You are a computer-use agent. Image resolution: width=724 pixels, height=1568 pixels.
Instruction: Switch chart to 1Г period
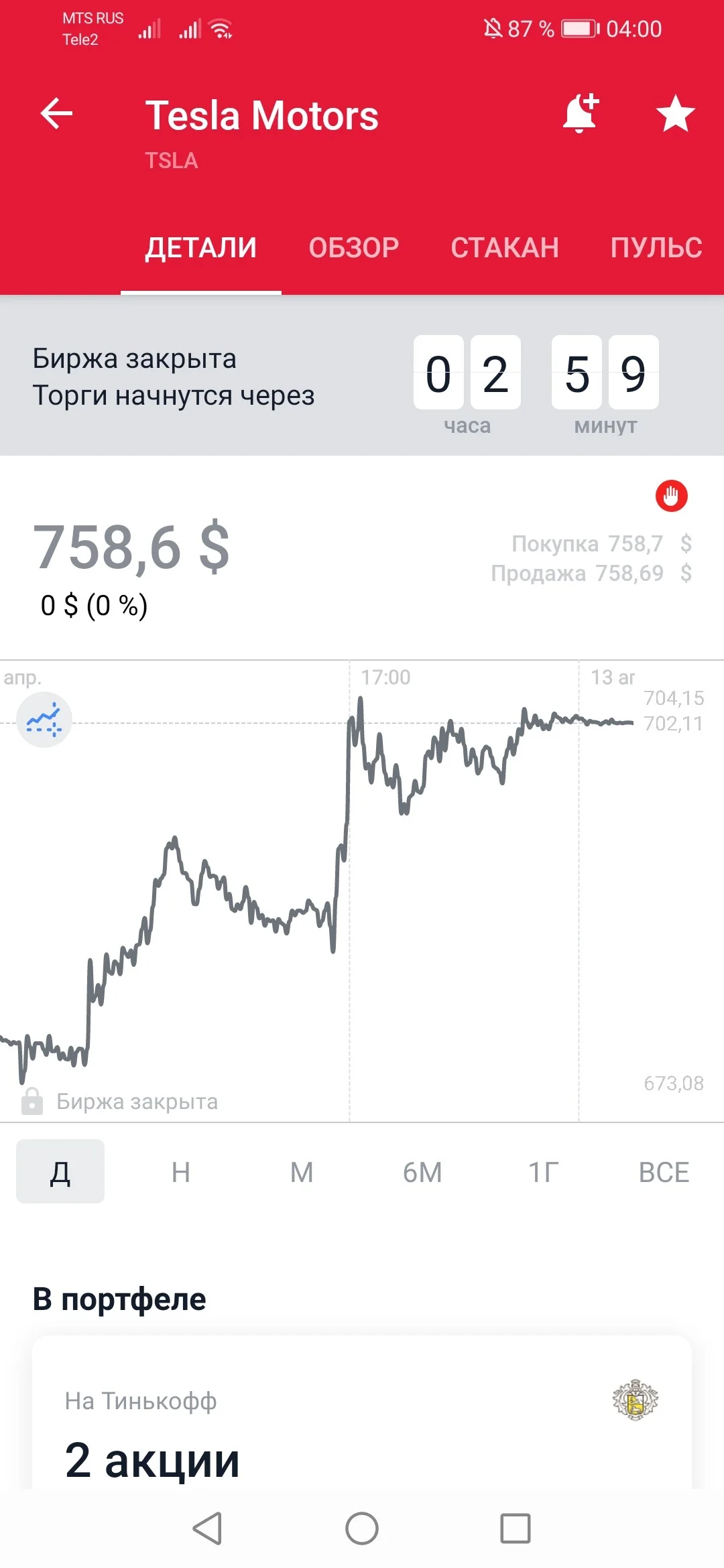pos(543,1171)
